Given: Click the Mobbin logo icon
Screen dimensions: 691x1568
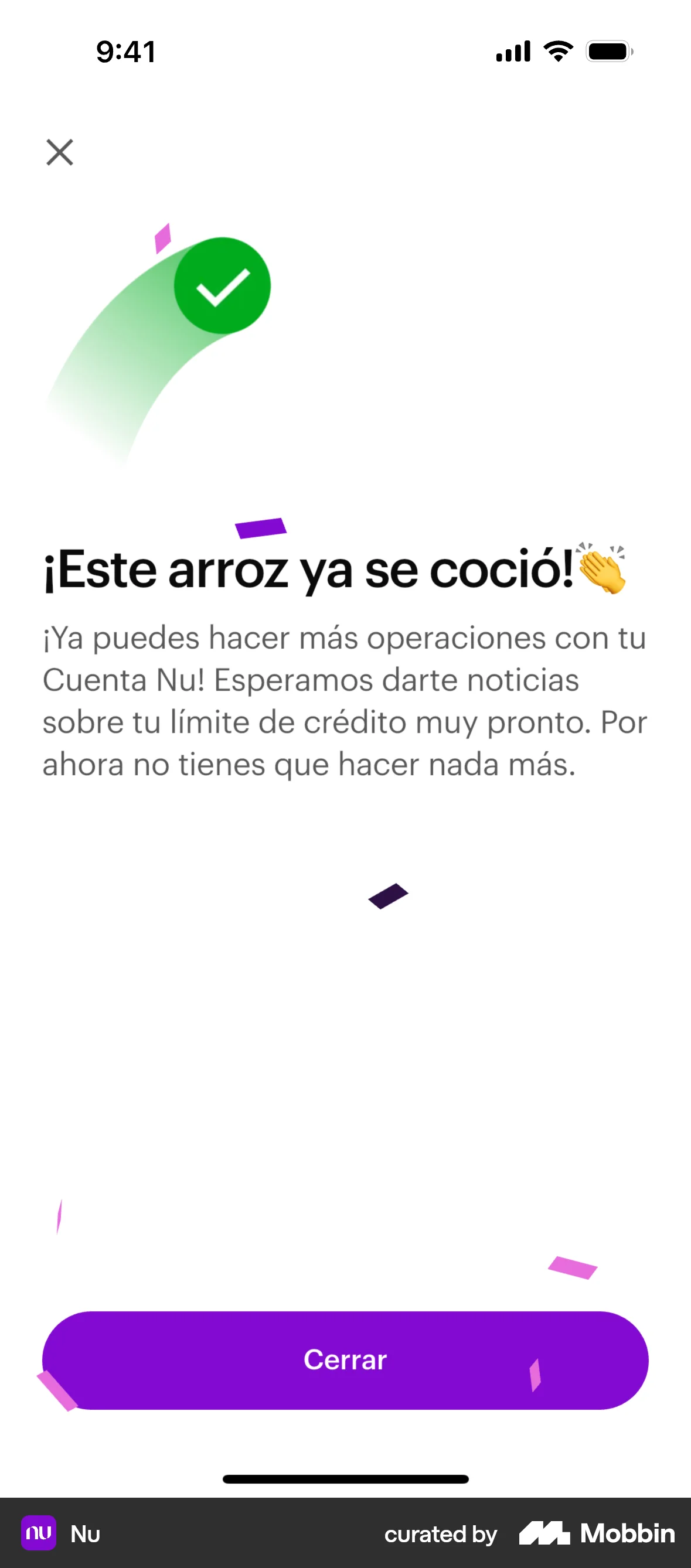Looking at the screenshot, I should (544, 1534).
